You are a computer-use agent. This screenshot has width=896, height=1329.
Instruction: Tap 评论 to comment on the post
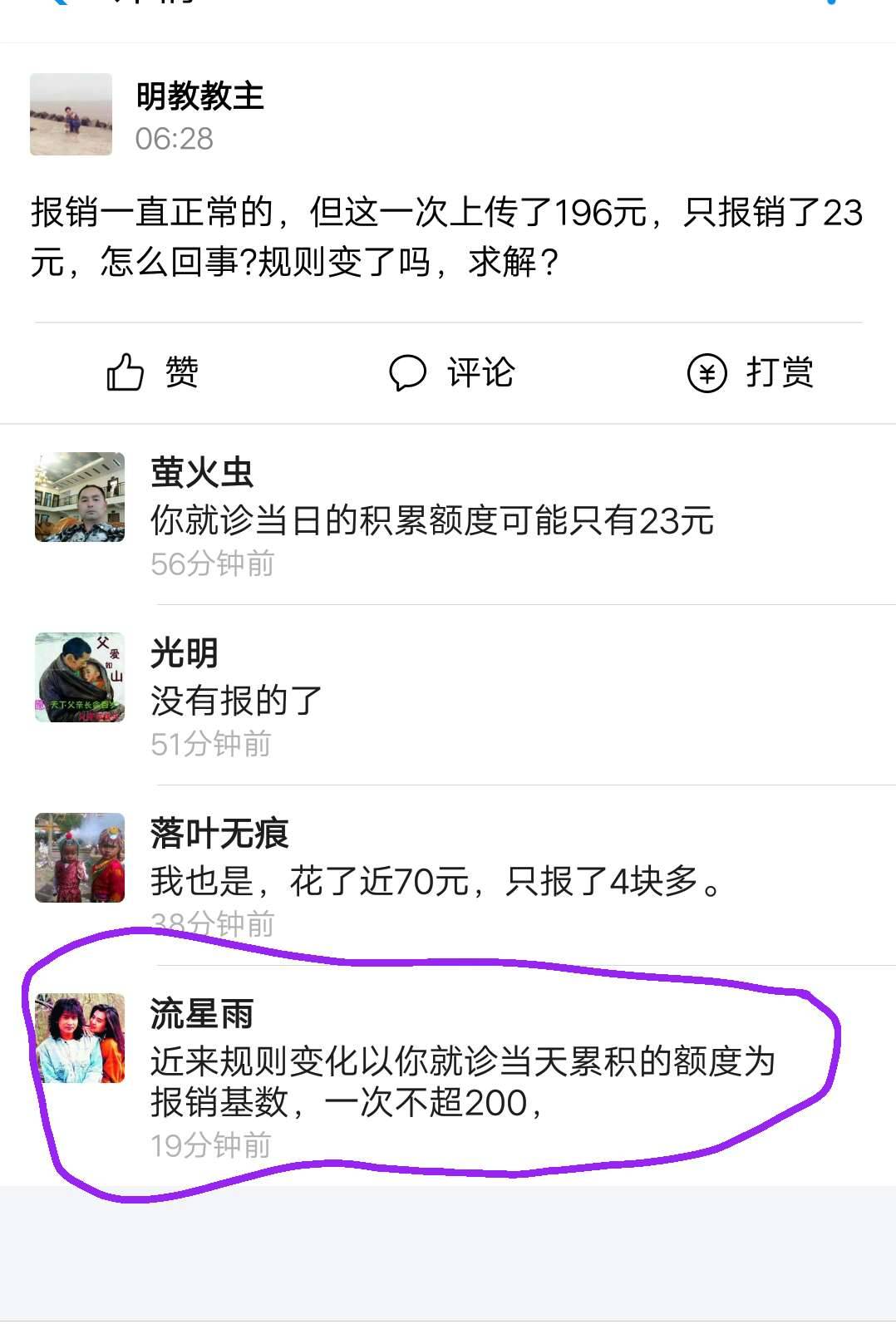pyautogui.click(x=451, y=372)
